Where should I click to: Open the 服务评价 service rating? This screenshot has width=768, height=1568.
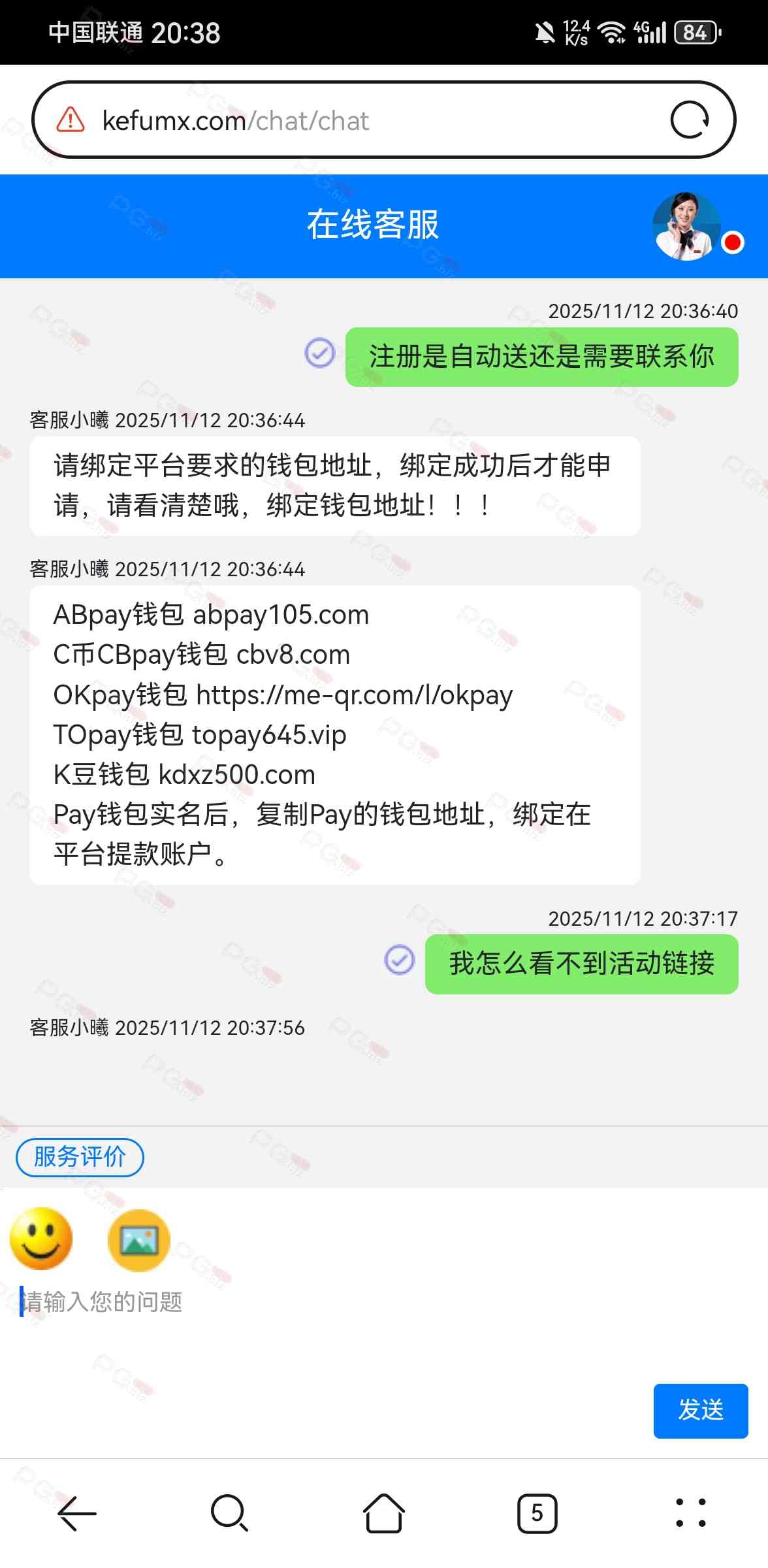(80, 1157)
